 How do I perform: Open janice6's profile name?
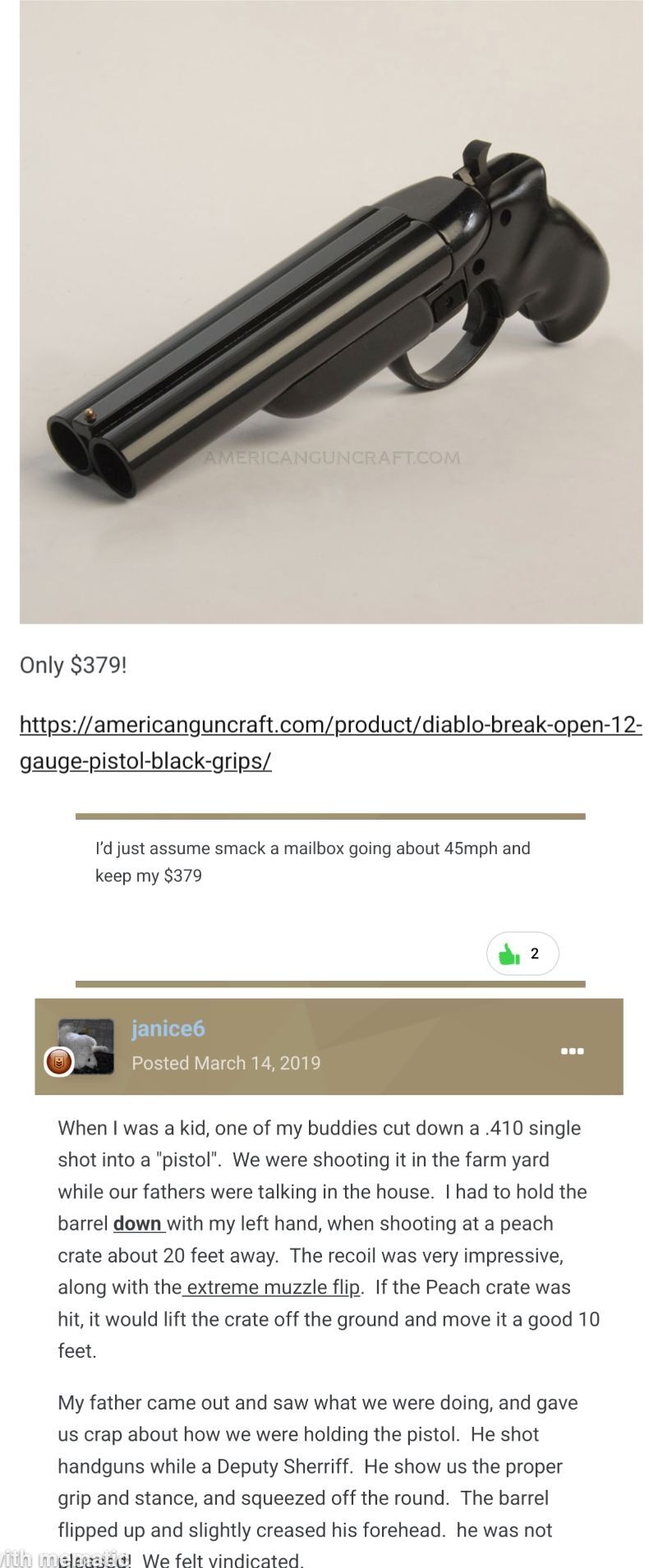(168, 1028)
